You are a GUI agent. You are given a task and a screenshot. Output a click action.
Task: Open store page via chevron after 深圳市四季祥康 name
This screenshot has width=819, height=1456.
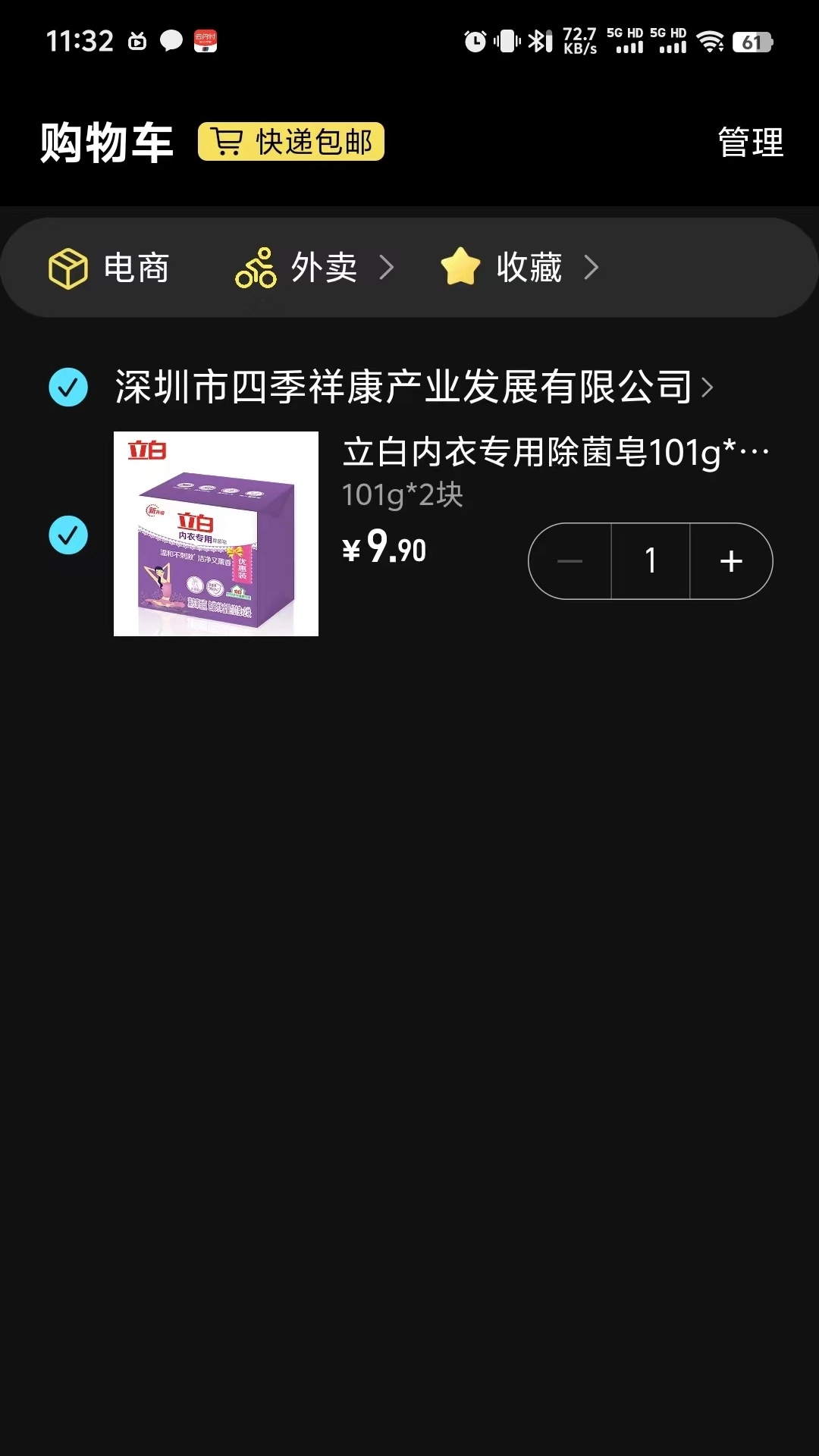pyautogui.click(x=708, y=387)
